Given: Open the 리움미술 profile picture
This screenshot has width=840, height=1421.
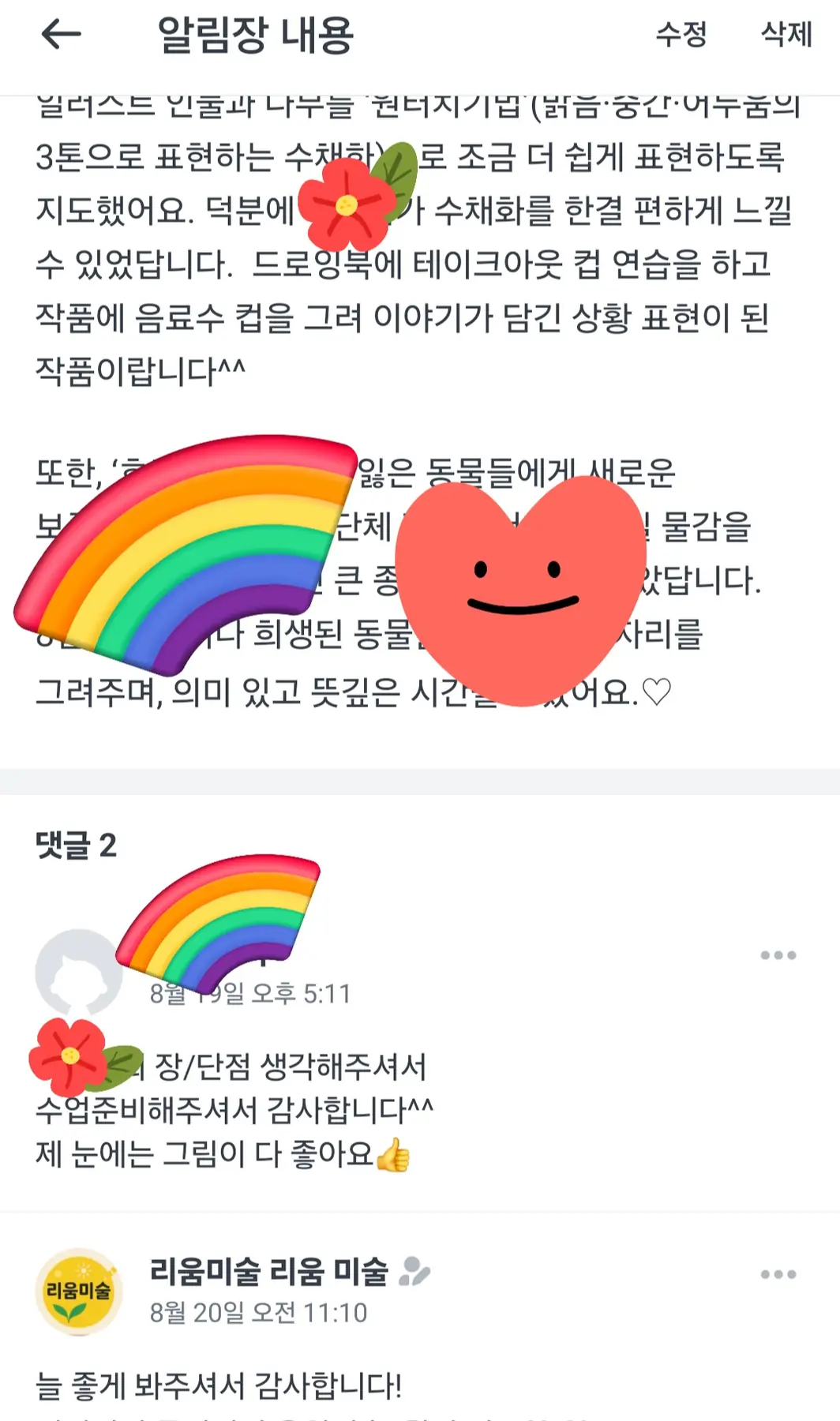Looking at the screenshot, I should click(78, 1292).
